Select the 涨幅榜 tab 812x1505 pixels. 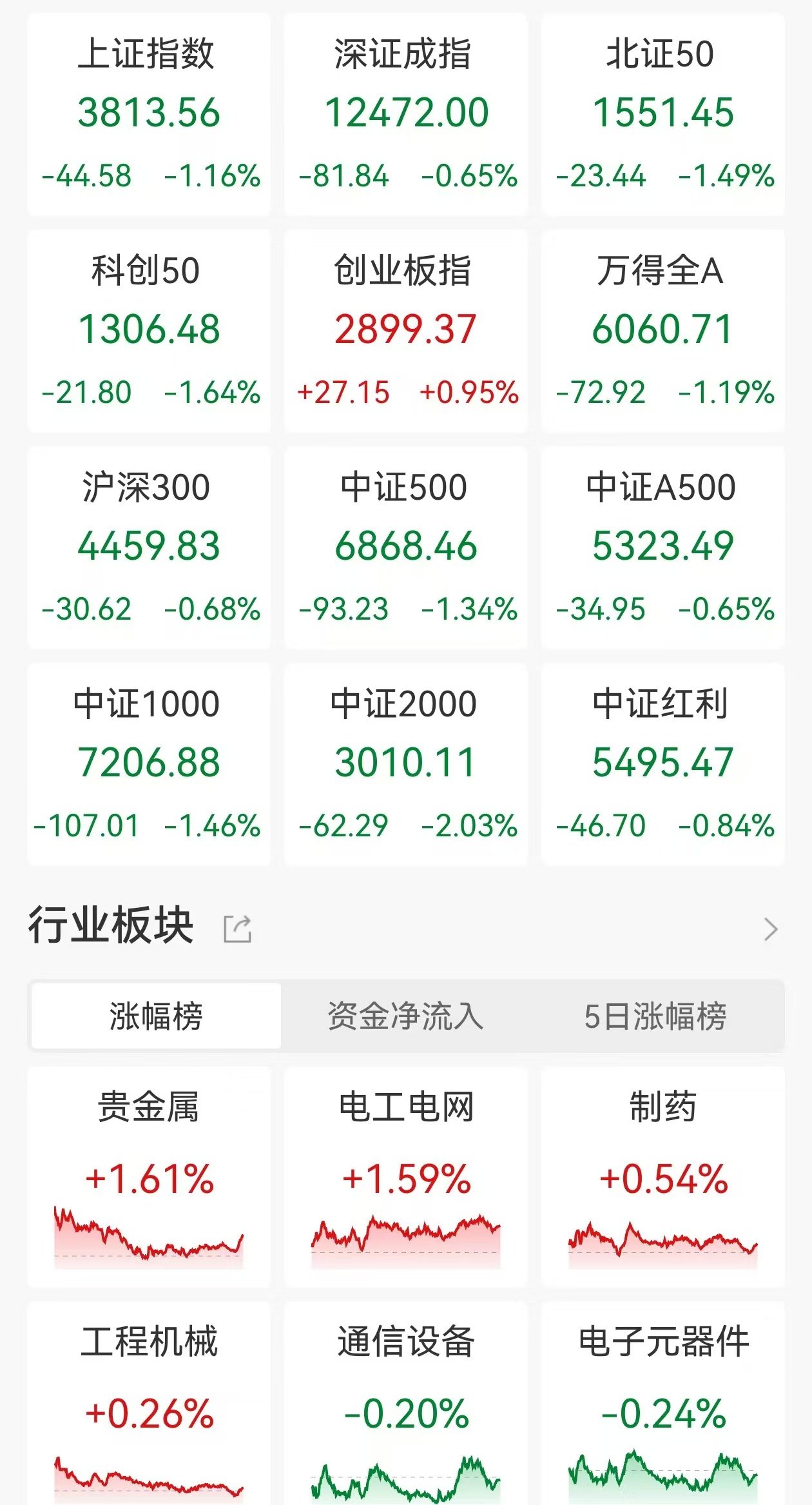pos(156,1016)
